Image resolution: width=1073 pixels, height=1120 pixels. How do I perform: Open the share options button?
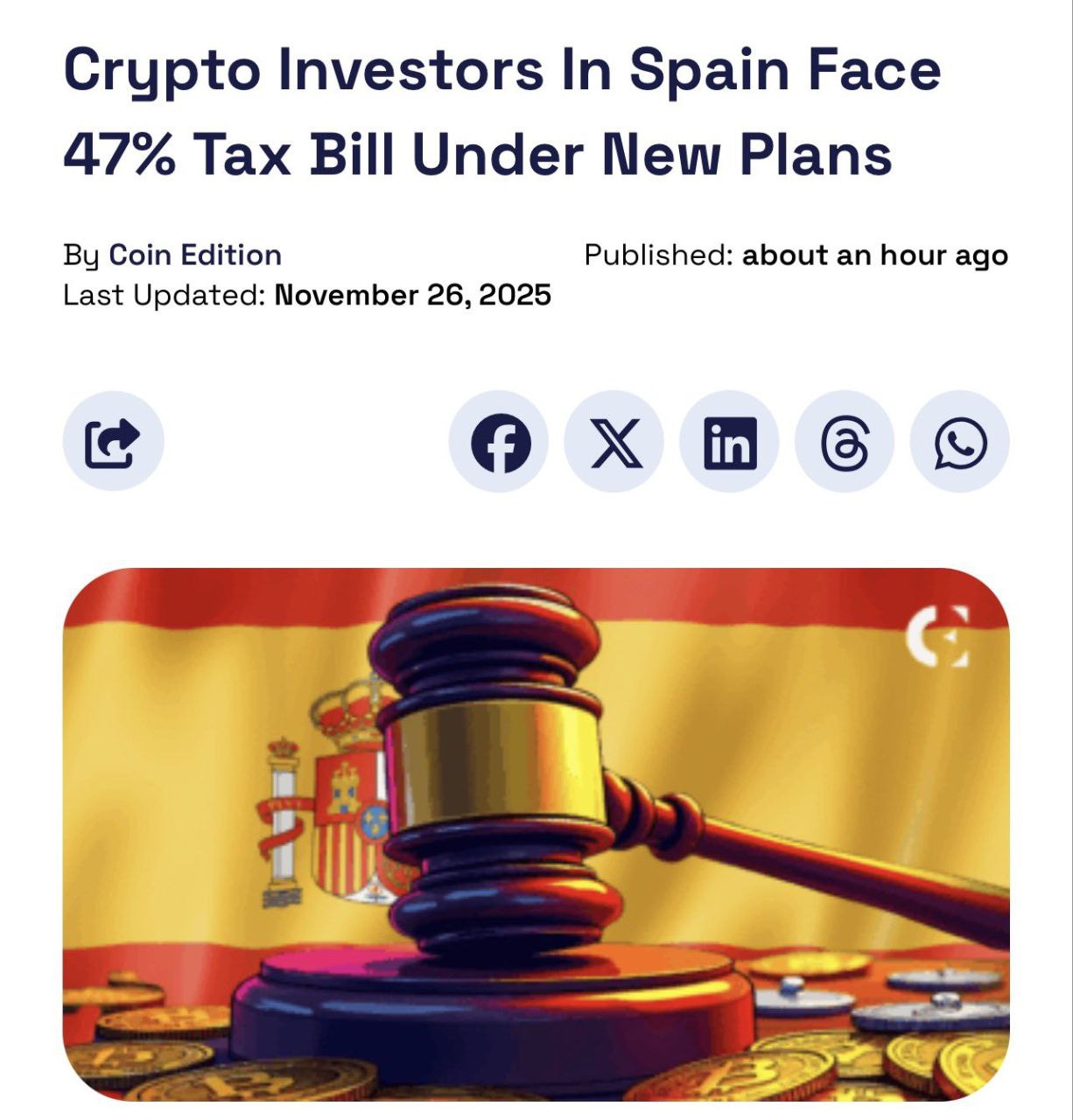113,441
